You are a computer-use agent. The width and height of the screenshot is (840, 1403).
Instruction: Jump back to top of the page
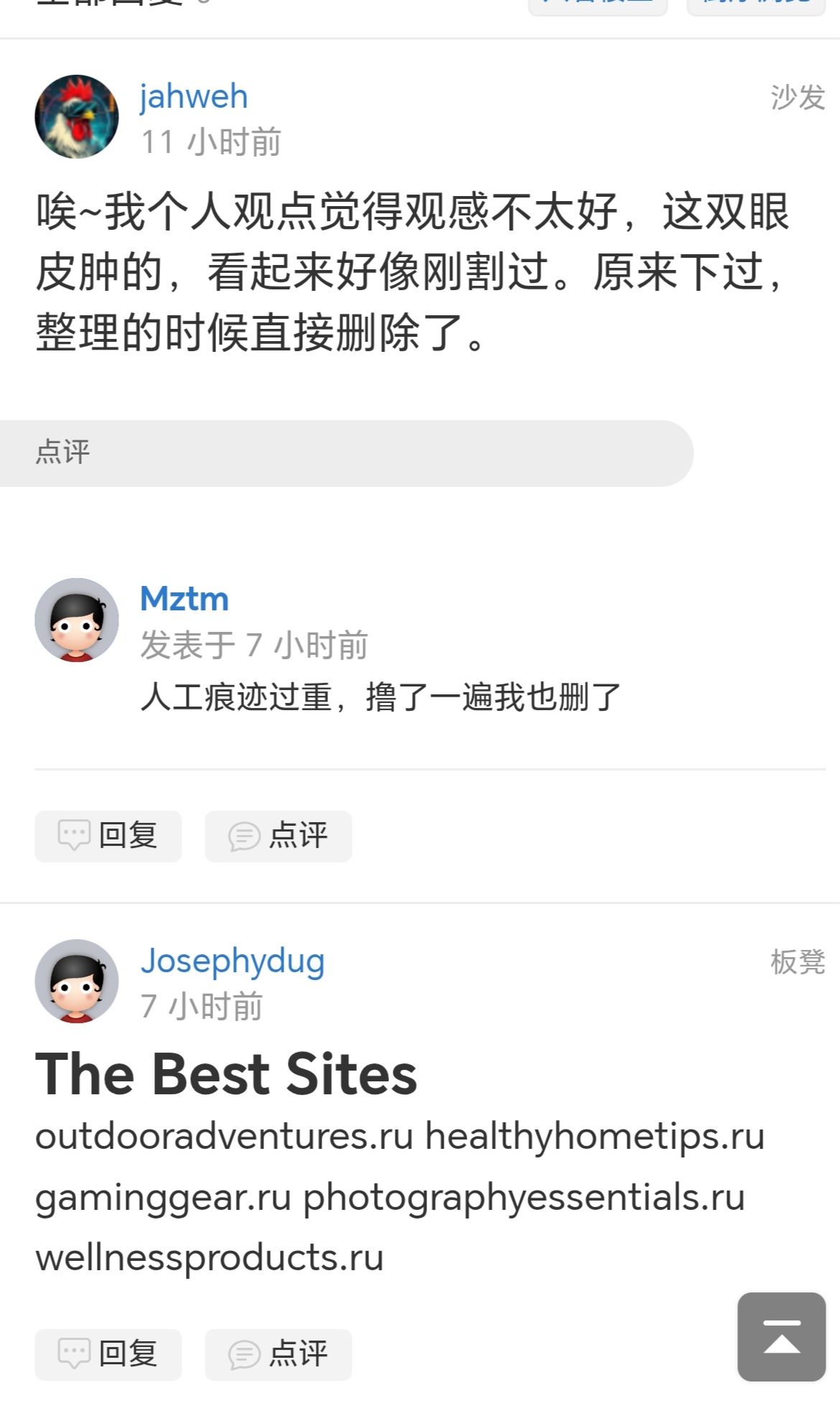click(781, 1336)
